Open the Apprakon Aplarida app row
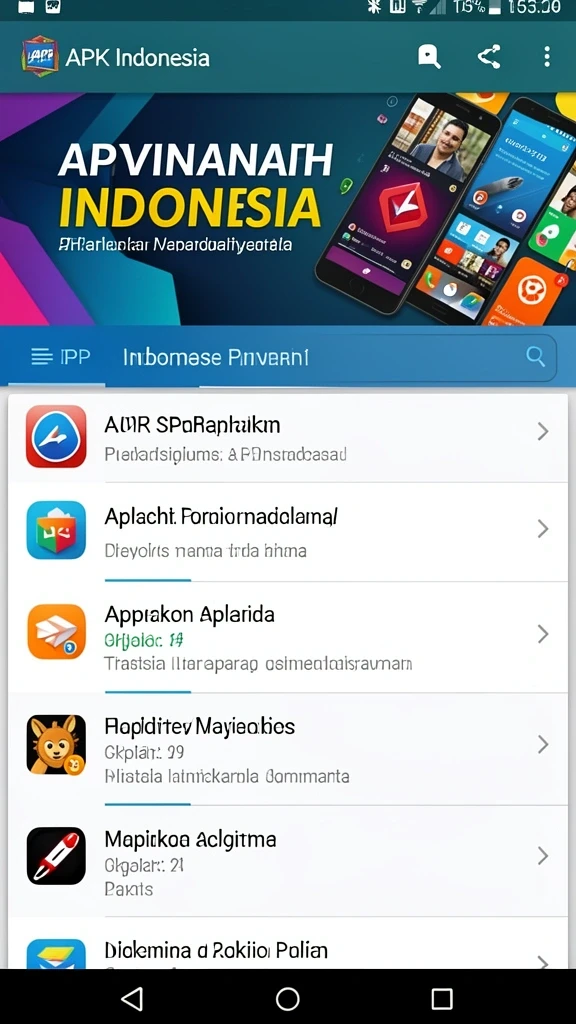Screen dimensions: 576x1024 288,637
